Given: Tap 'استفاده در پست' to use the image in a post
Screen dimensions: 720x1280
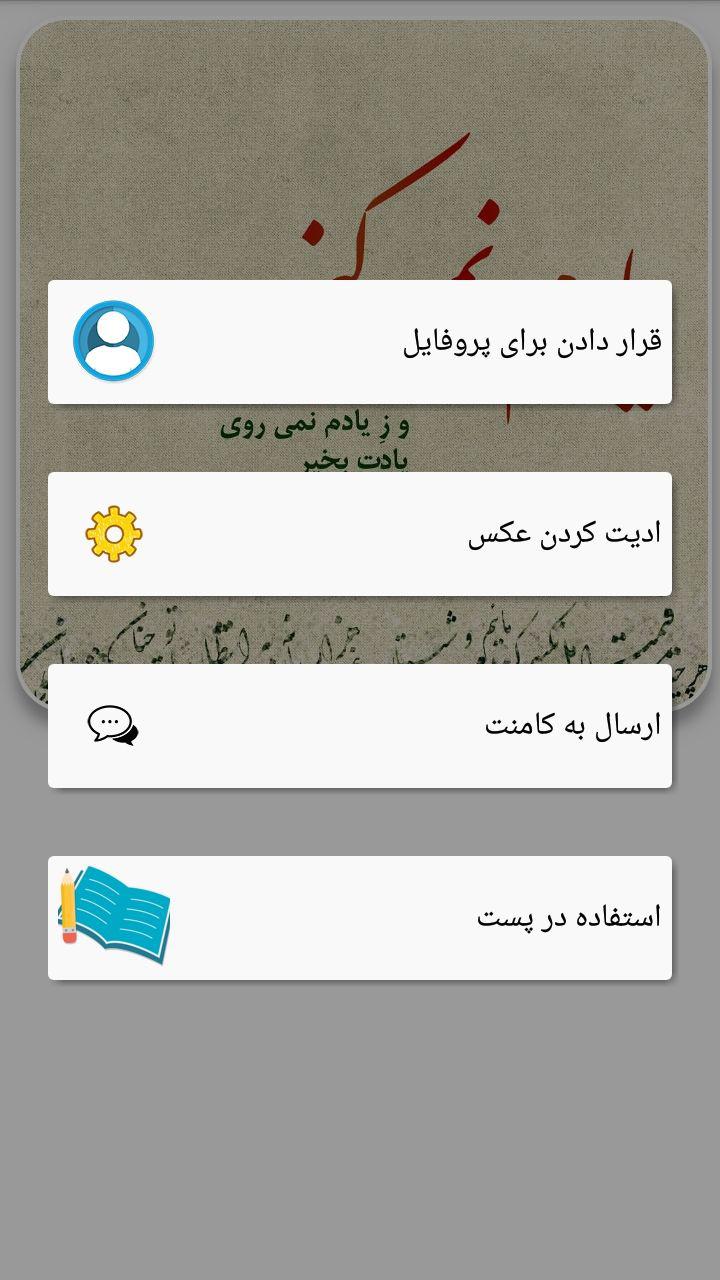Looking at the screenshot, I should (x=360, y=918).
